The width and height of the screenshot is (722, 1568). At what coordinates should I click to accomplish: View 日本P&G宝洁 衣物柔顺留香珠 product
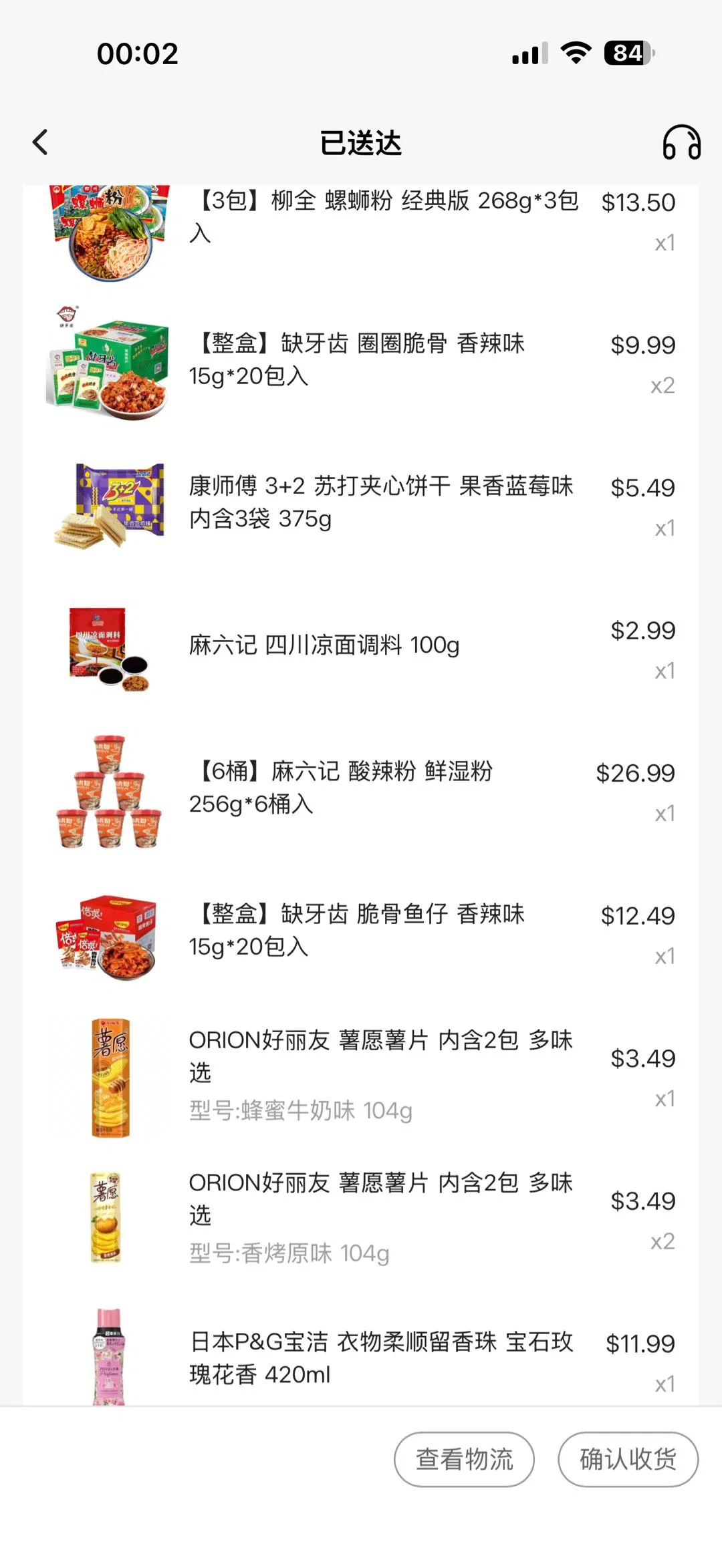point(380,1358)
